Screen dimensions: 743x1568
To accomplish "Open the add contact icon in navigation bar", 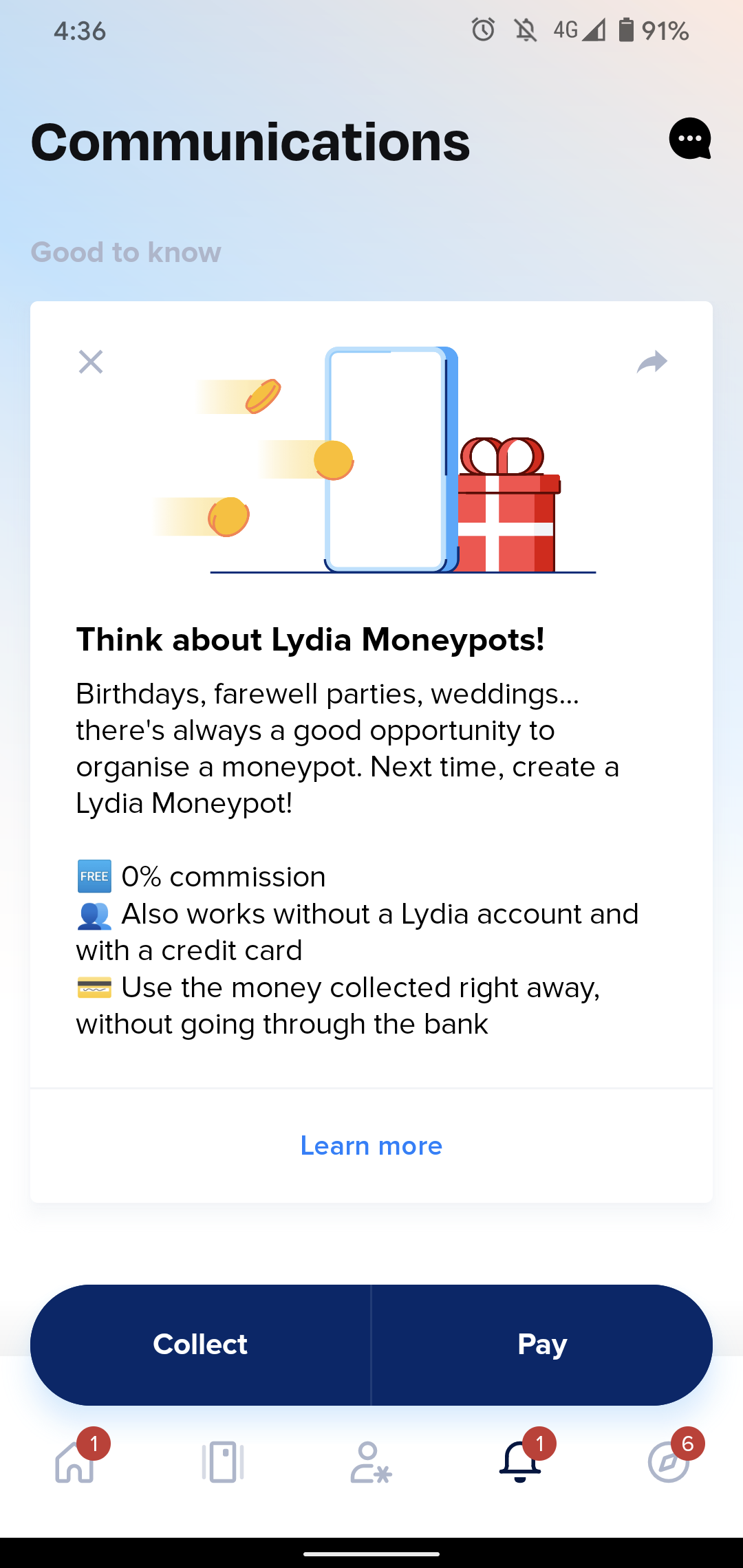I will click(371, 1461).
